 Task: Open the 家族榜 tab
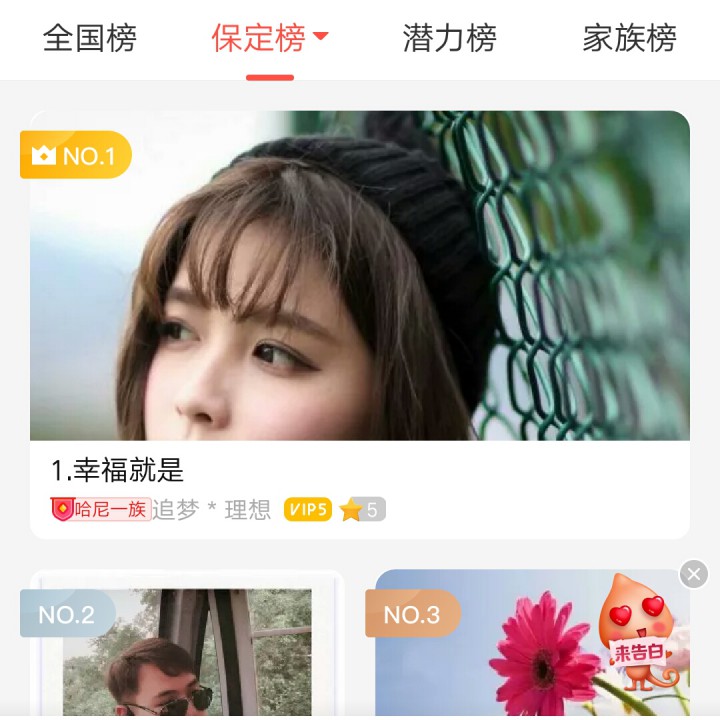629,39
